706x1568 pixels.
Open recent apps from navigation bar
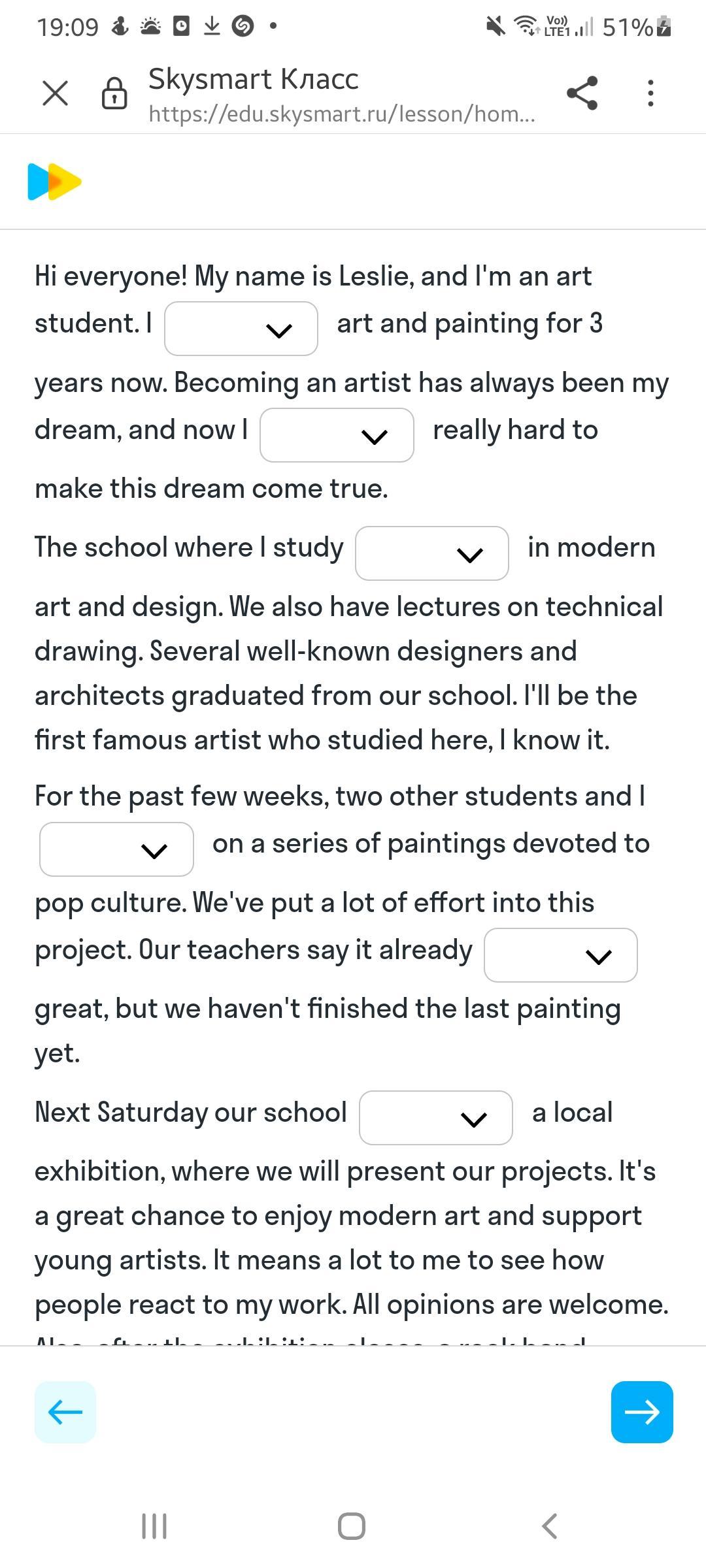click(x=154, y=1527)
